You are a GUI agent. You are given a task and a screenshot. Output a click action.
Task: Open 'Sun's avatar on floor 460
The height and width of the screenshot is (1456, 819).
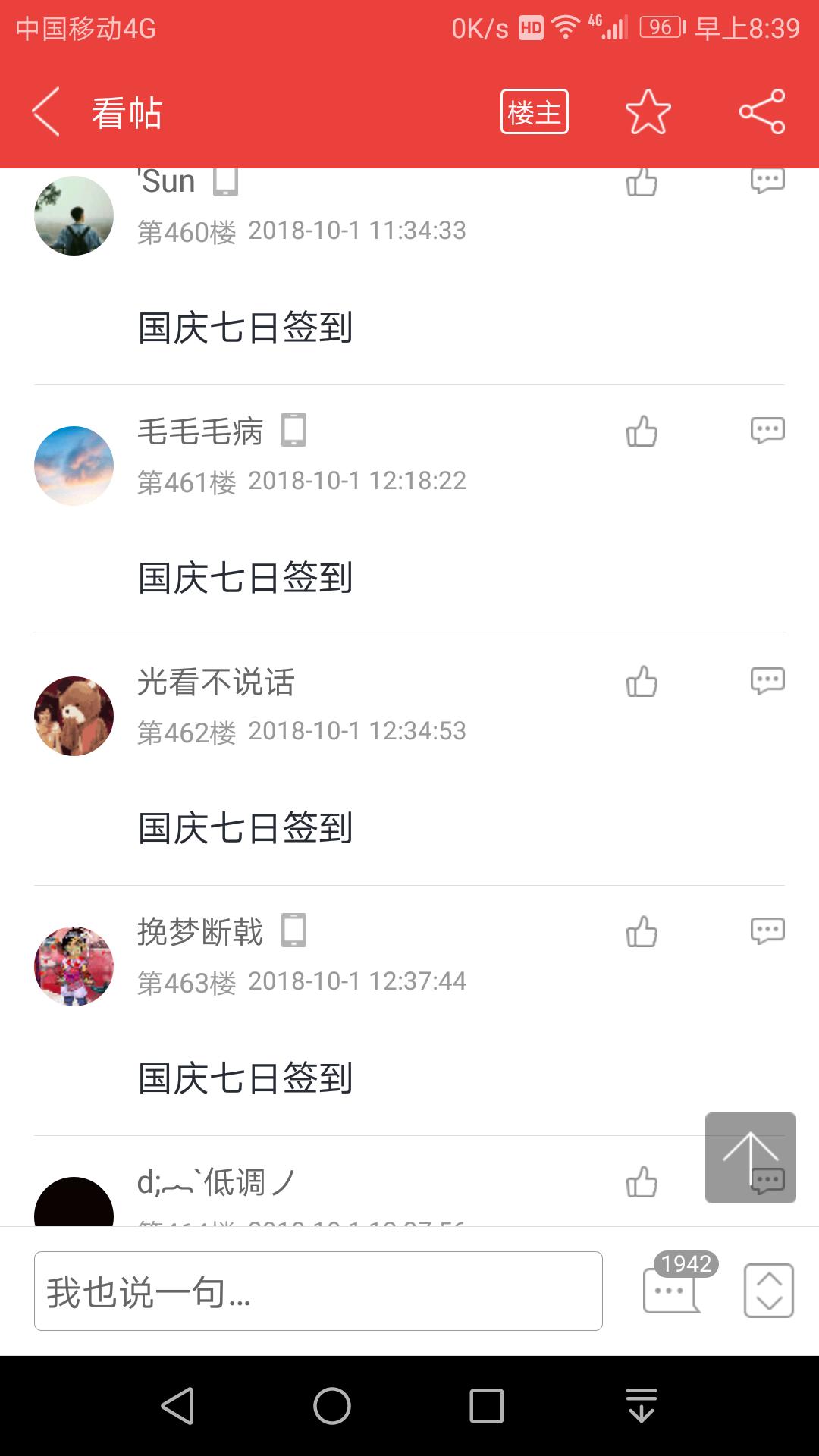coord(74,216)
